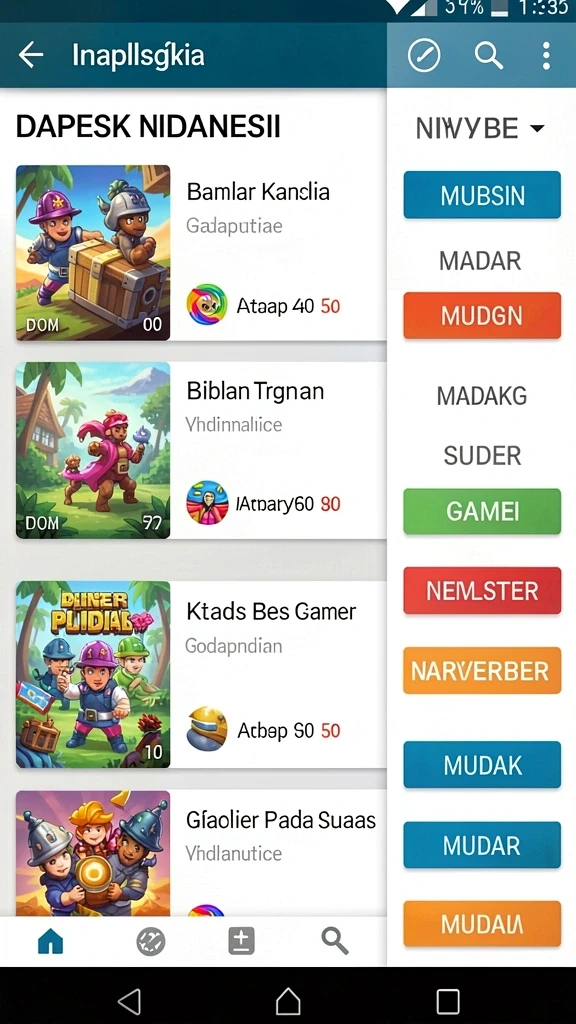Screen dimensions: 576x1024
Task: Select the MUBSIN button
Action: (x=482, y=195)
